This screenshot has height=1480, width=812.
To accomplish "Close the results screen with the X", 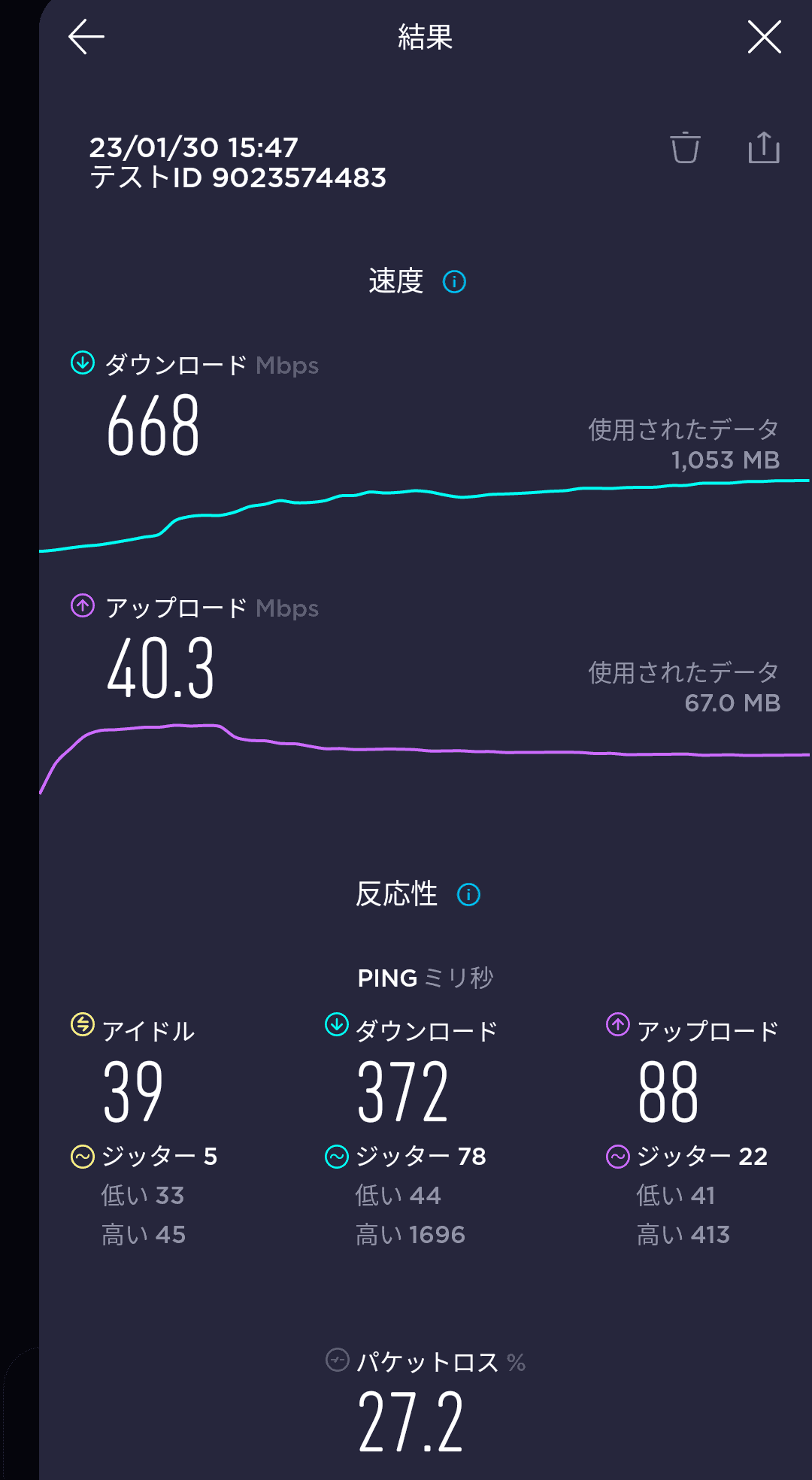I will [x=764, y=37].
